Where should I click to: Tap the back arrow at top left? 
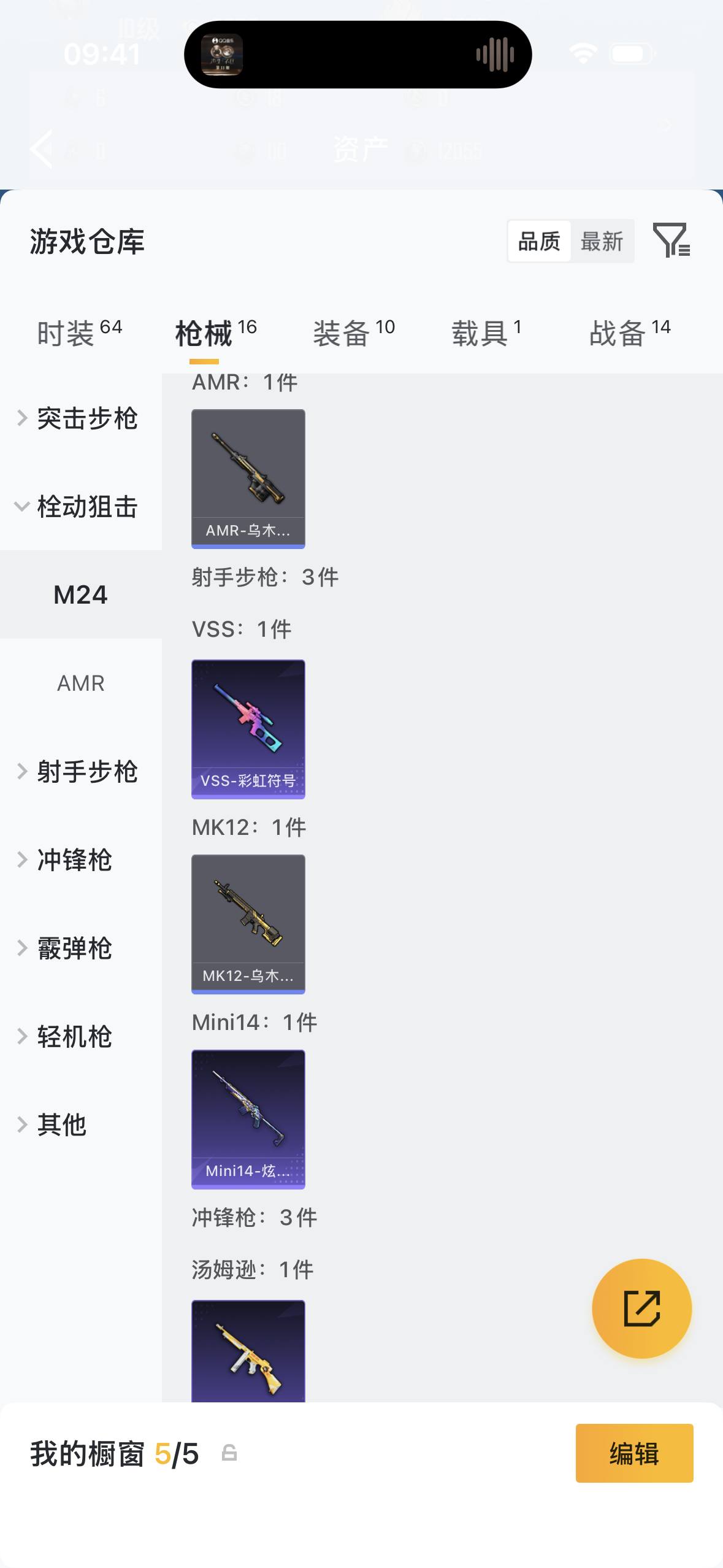(x=40, y=149)
